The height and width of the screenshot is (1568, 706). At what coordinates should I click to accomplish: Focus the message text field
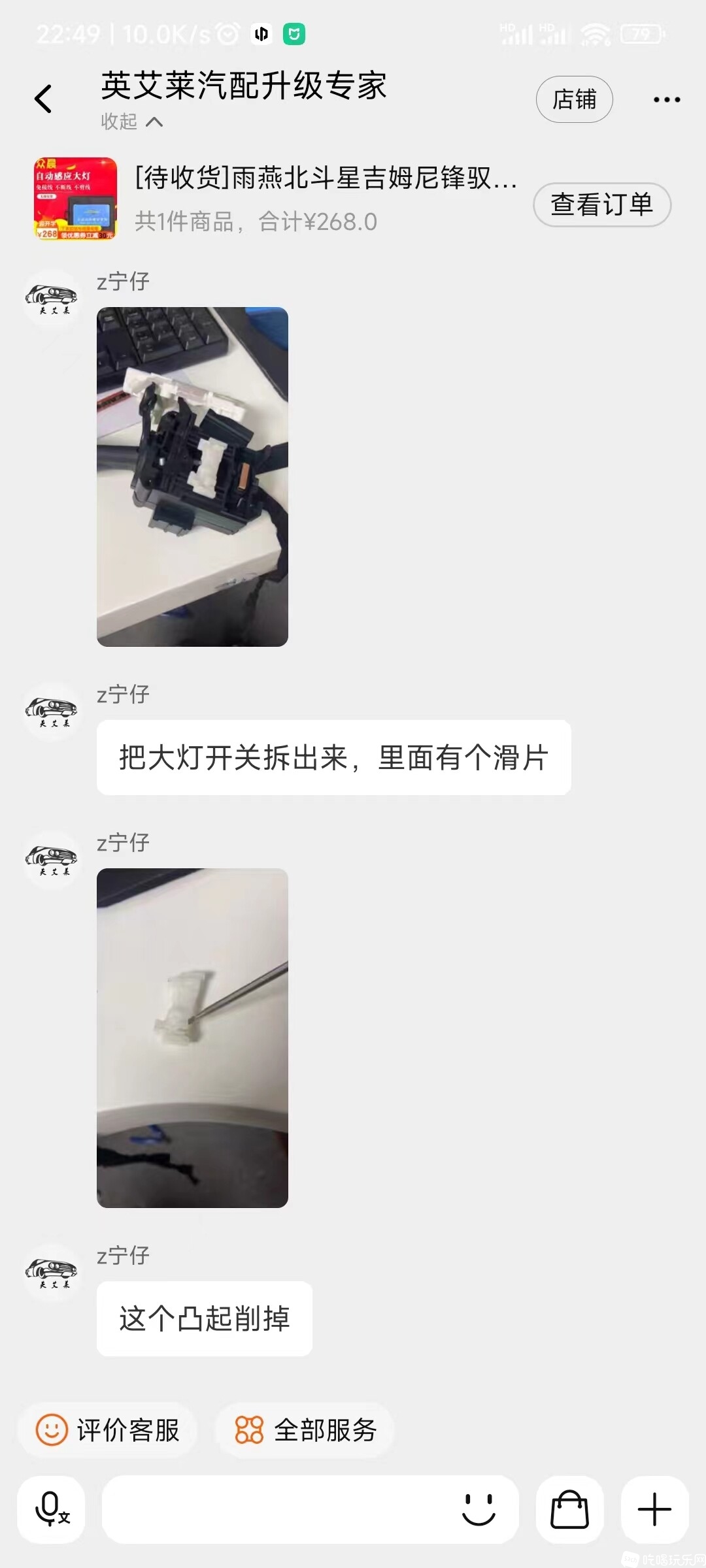pos(275,1509)
